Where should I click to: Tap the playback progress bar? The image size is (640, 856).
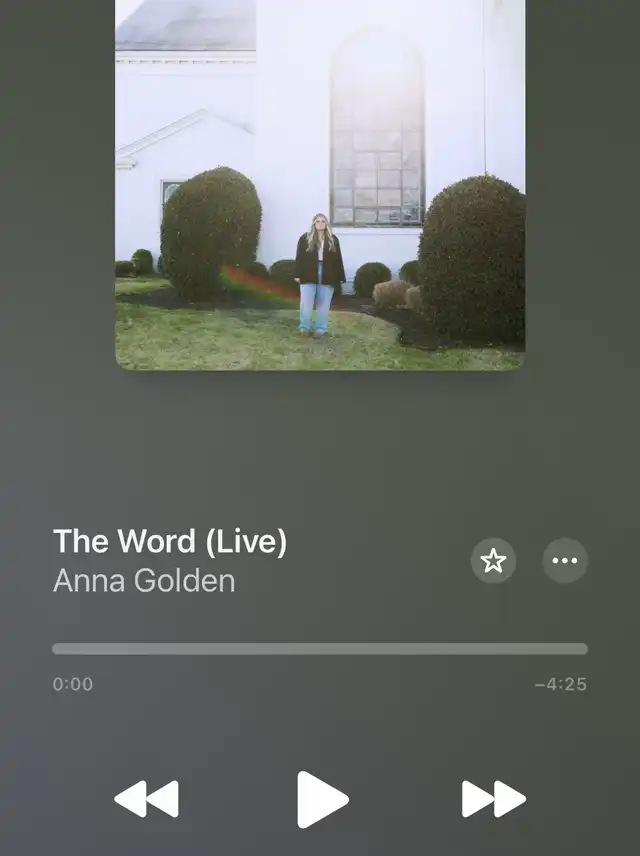320,649
